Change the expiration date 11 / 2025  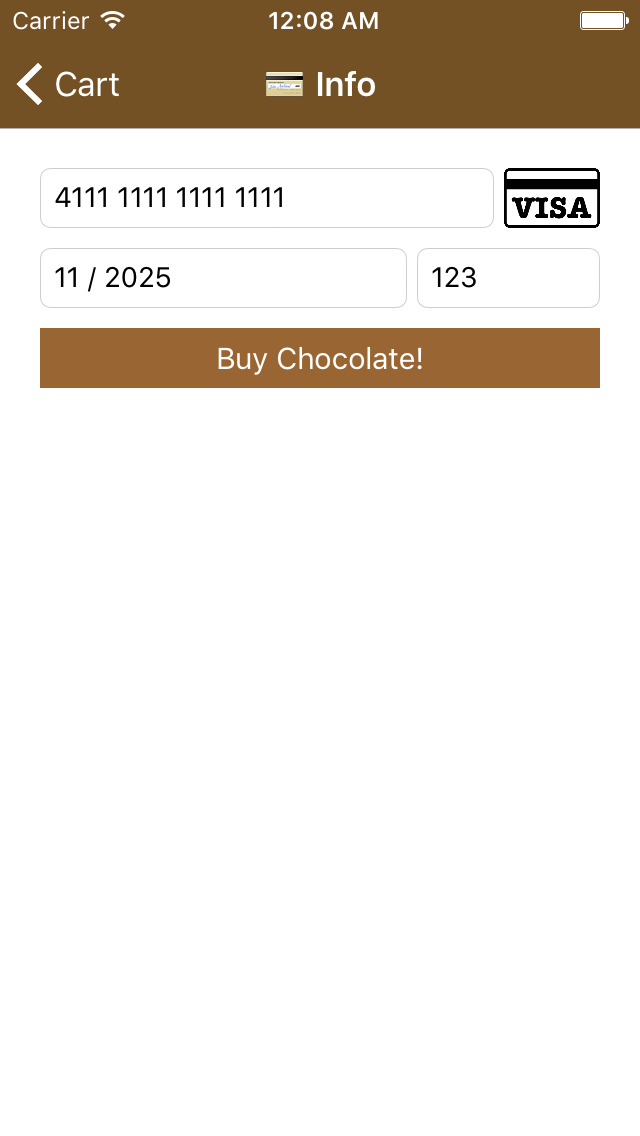coord(222,278)
